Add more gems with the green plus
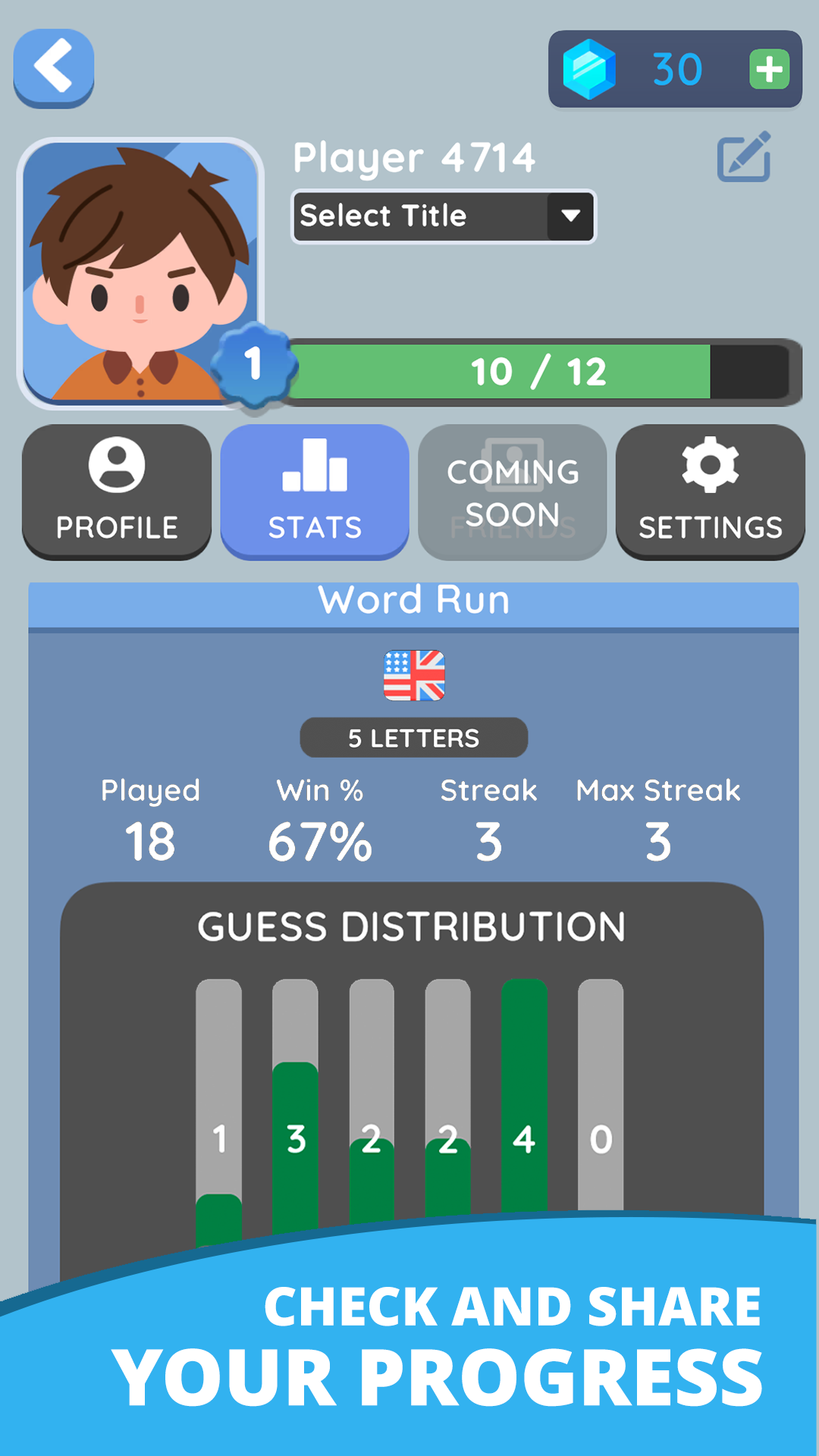This screenshot has height=1456, width=819. [x=770, y=70]
